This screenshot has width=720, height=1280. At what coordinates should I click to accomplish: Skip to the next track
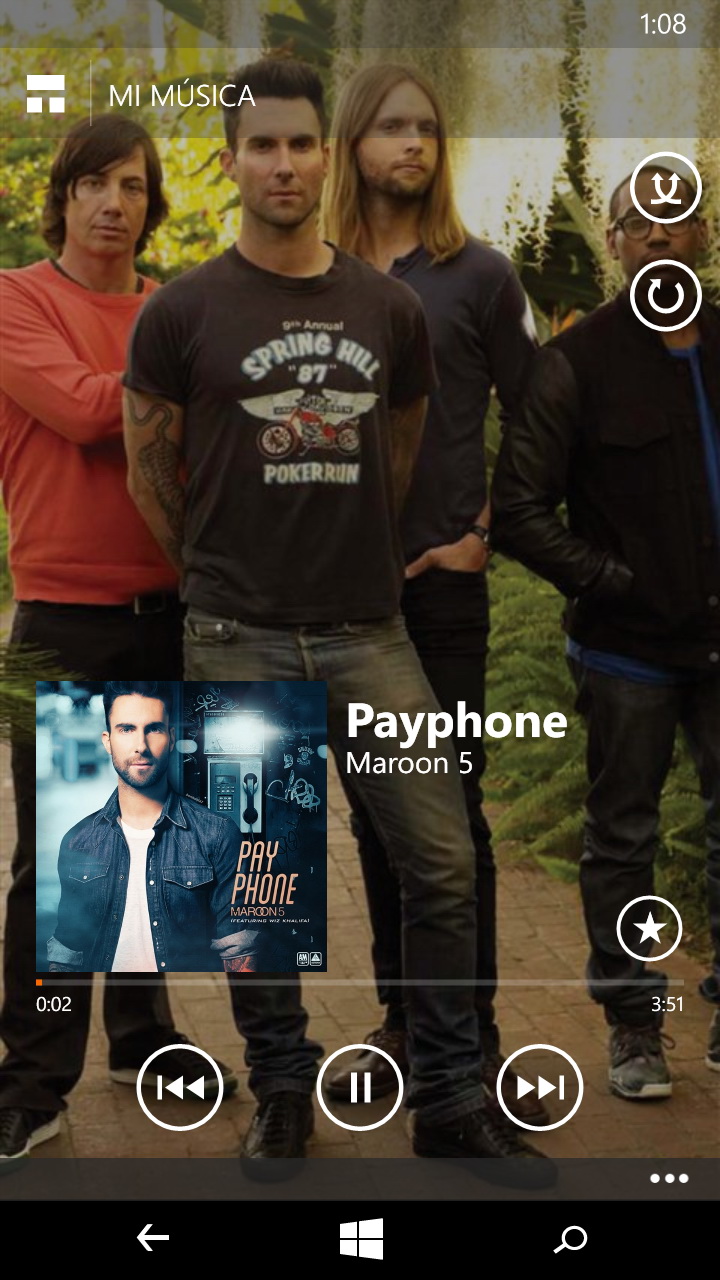pyautogui.click(x=540, y=1087)
